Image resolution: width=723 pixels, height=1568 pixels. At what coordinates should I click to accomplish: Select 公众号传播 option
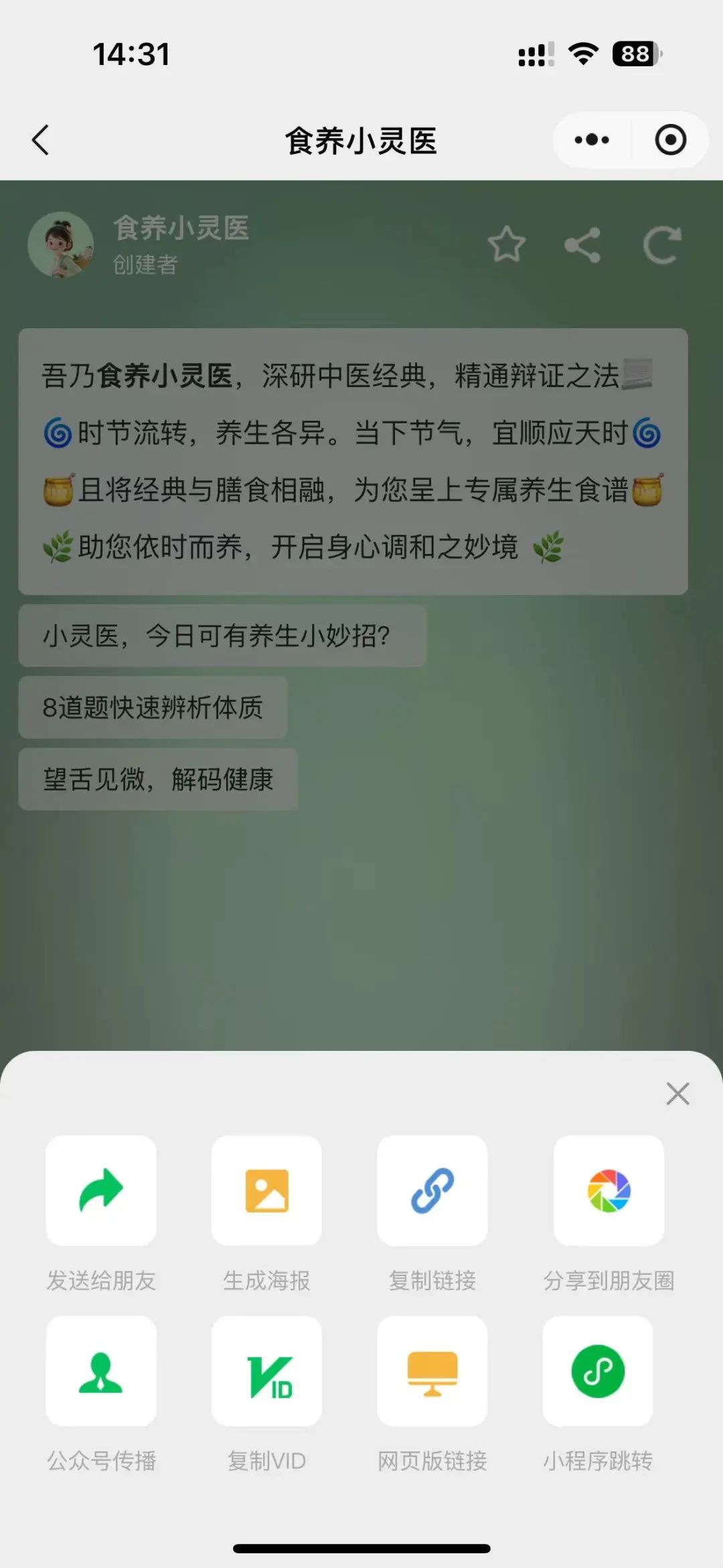click(x=101, y=1370)
